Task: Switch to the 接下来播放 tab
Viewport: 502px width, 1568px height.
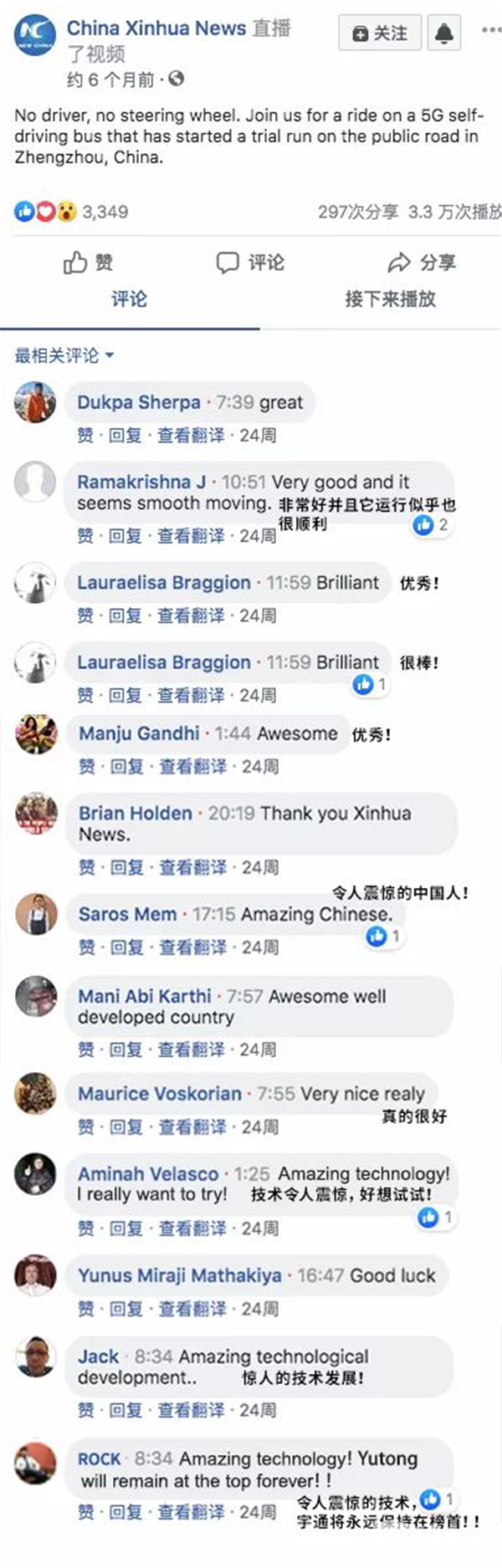Action: tap(390, 299)
